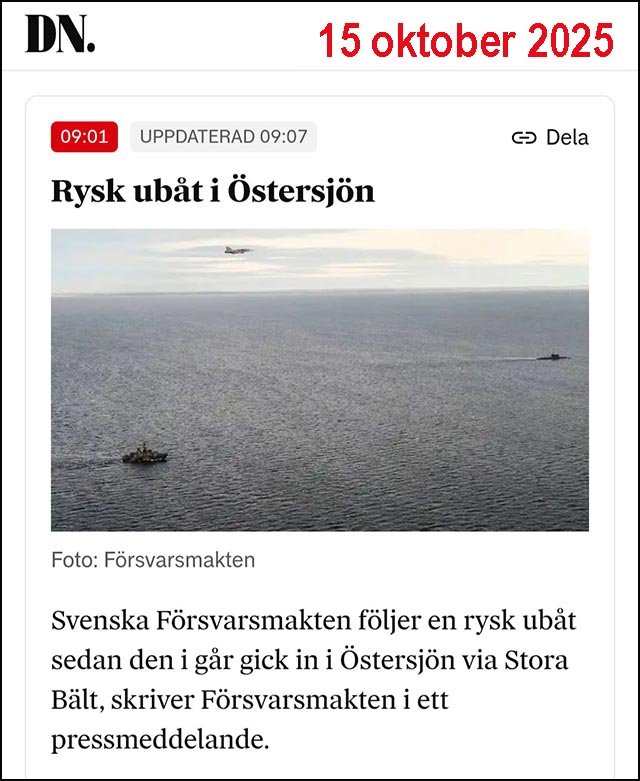The width and height of the screenshot is (640, 781).
Task: Share the article via Dela
Action: tap(550, 137)
